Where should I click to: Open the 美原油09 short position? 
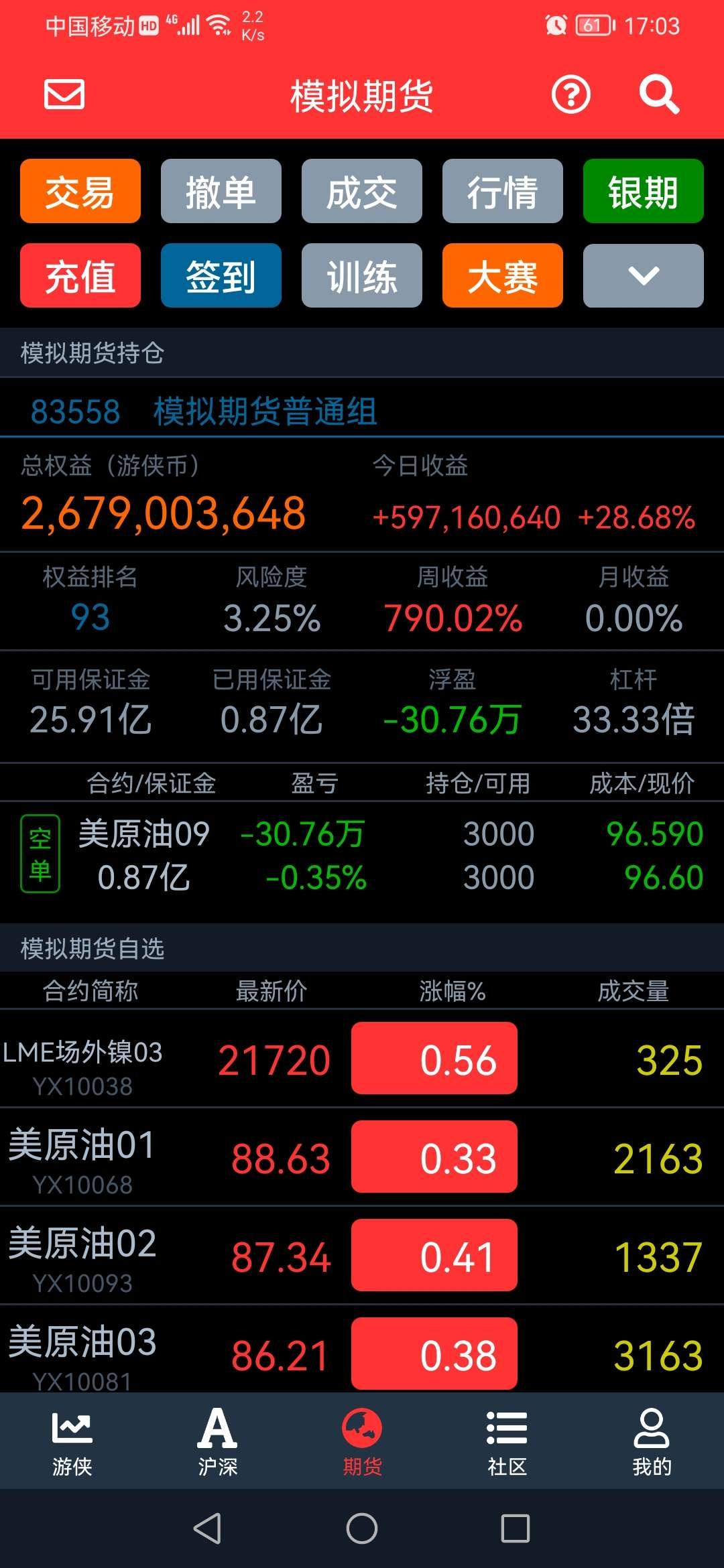click(362, 854)
